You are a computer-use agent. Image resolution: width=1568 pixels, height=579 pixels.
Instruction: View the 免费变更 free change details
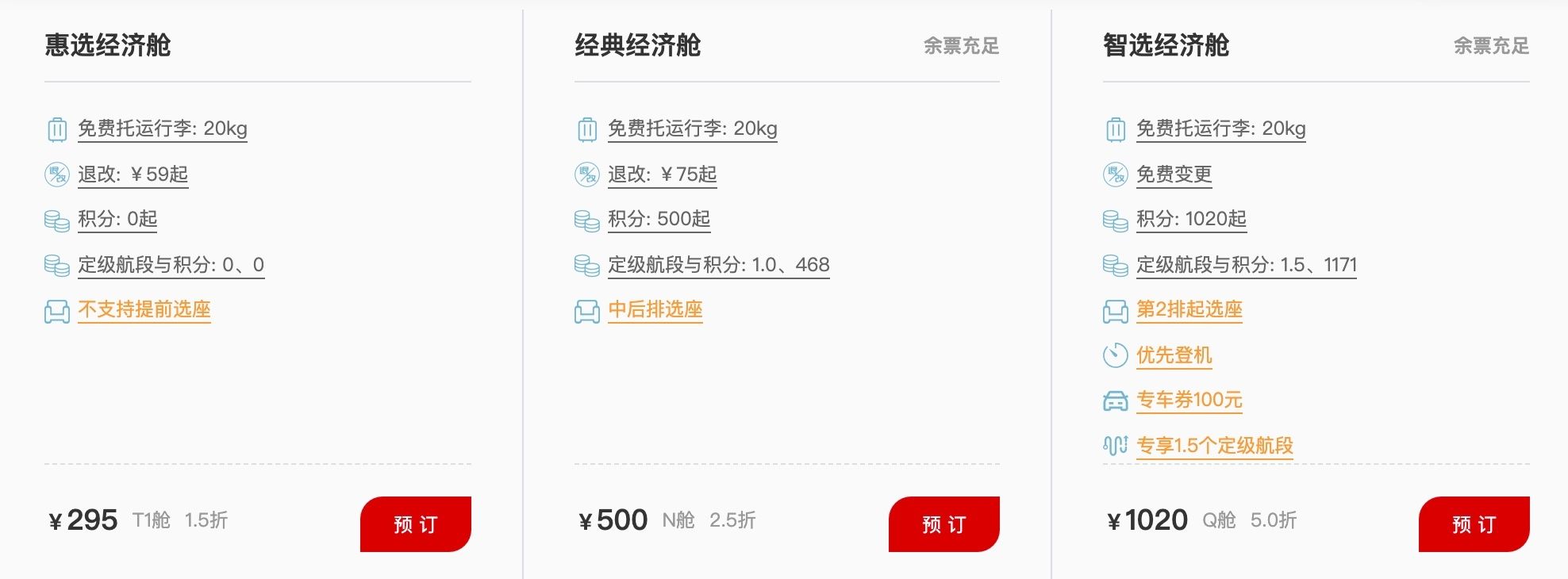click(x=1174, y=174)
